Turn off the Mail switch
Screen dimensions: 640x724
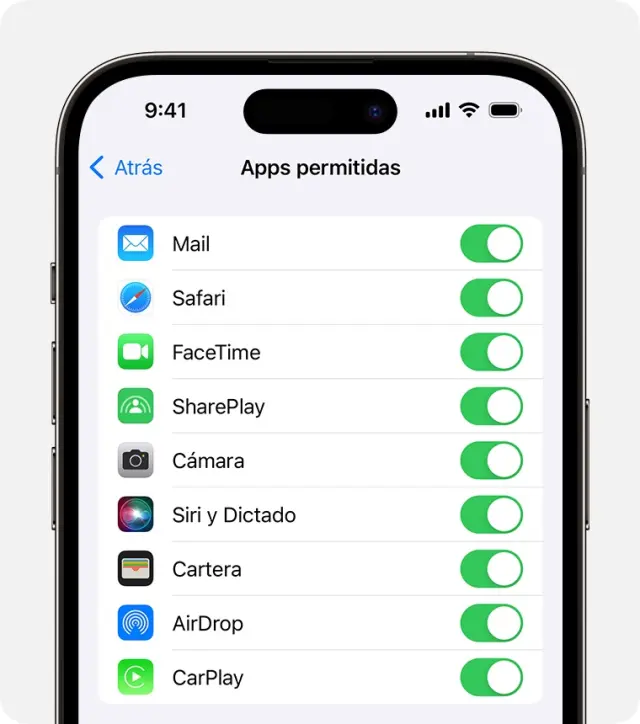coord(491,244)
